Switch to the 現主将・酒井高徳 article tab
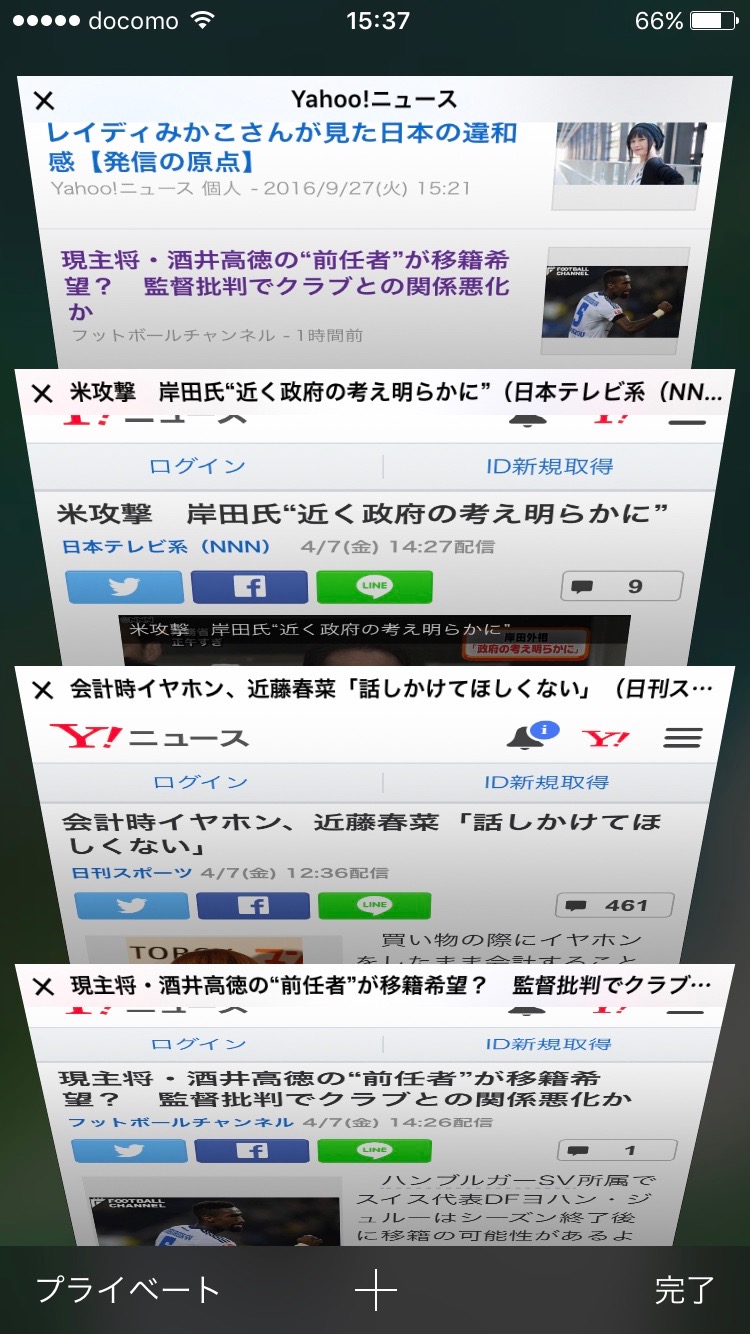Screen dimensions: 750x1334 [374, 1120]
